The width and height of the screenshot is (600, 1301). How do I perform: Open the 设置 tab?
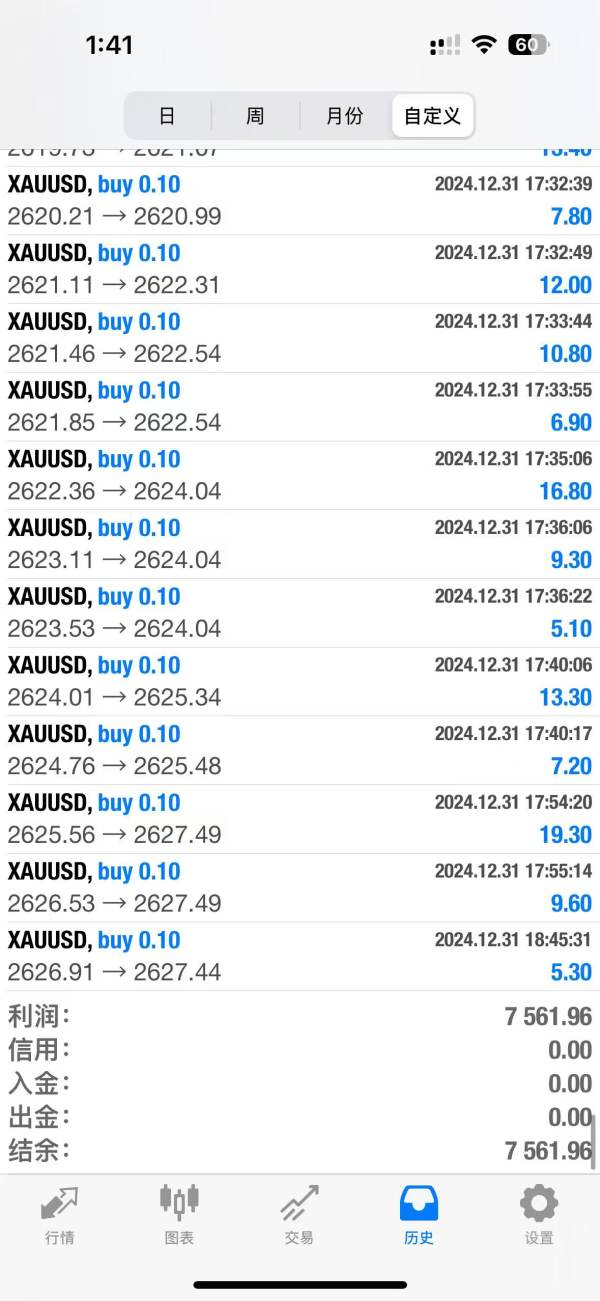pyautogui.click(x=539, y=1214)
